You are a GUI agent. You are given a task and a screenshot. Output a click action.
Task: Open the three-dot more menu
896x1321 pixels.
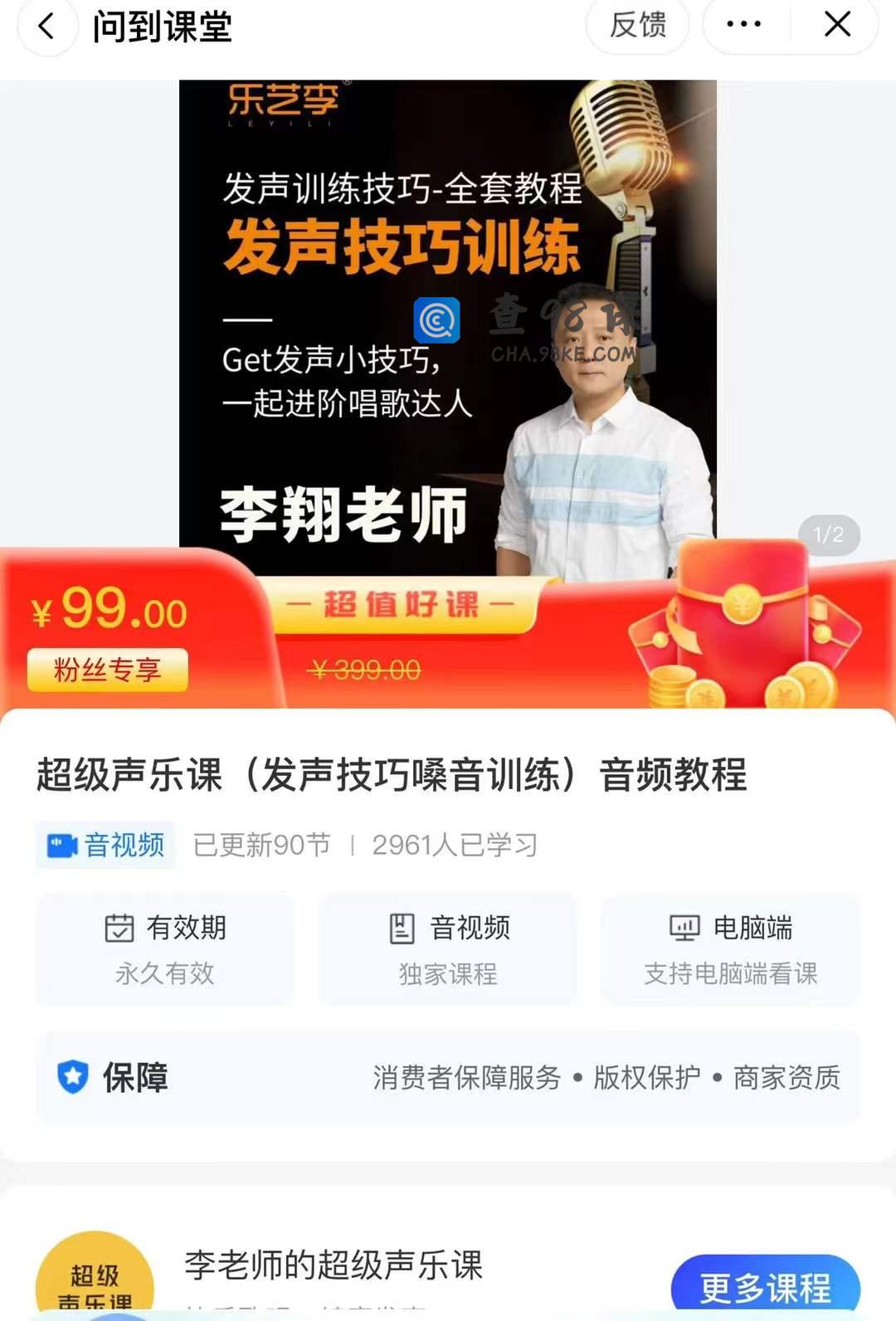click(744, 25)
